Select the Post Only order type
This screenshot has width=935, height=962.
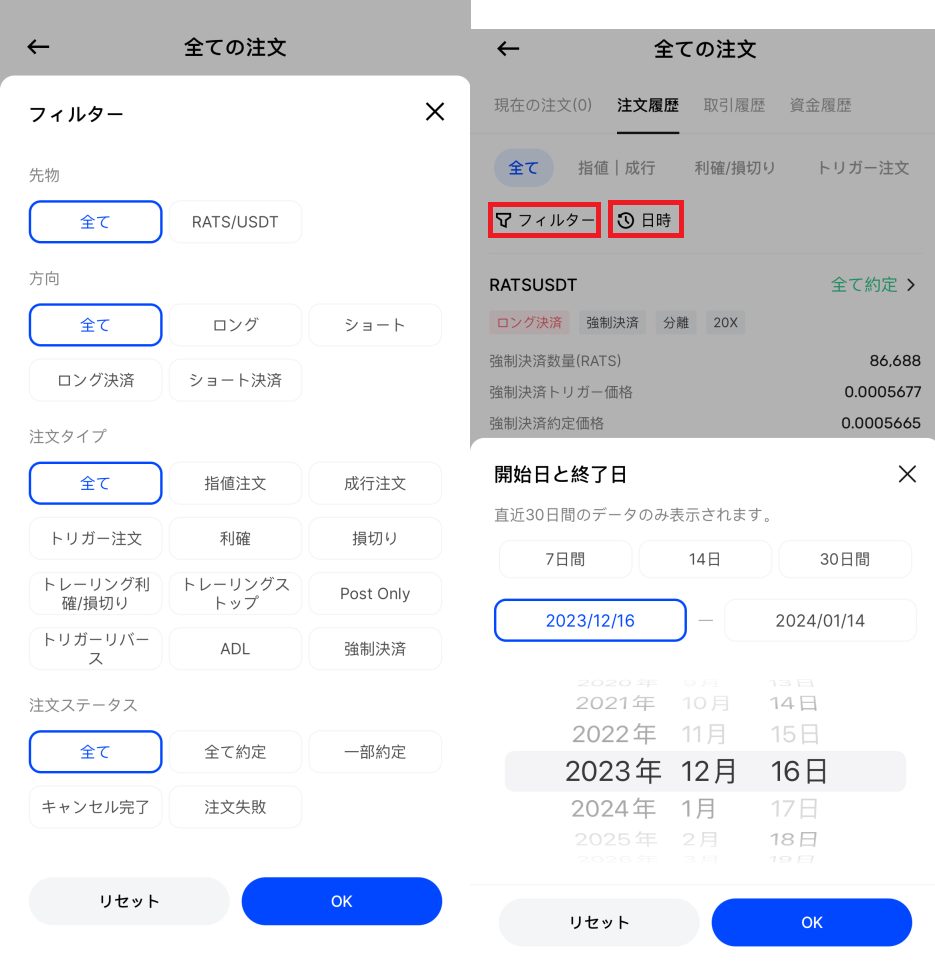(375, 593)
